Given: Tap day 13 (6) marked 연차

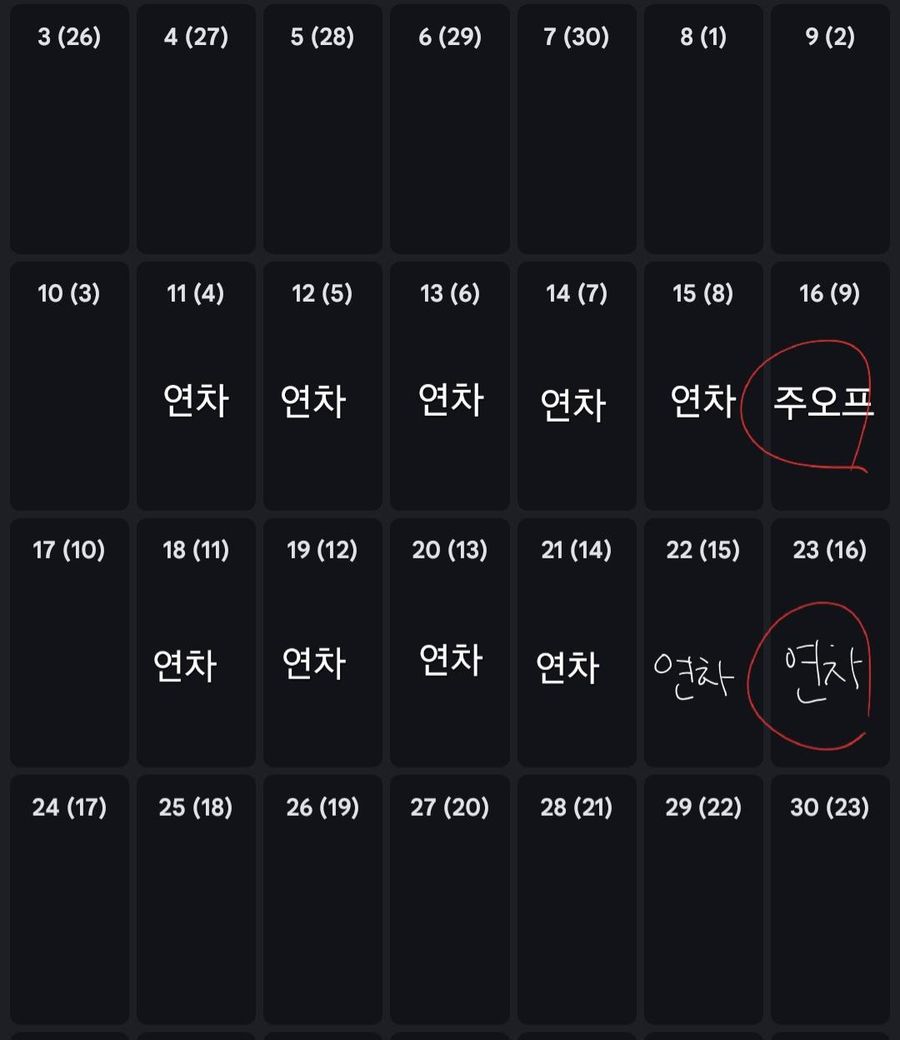Looking at the screenshot, I should tap(449, 386).
